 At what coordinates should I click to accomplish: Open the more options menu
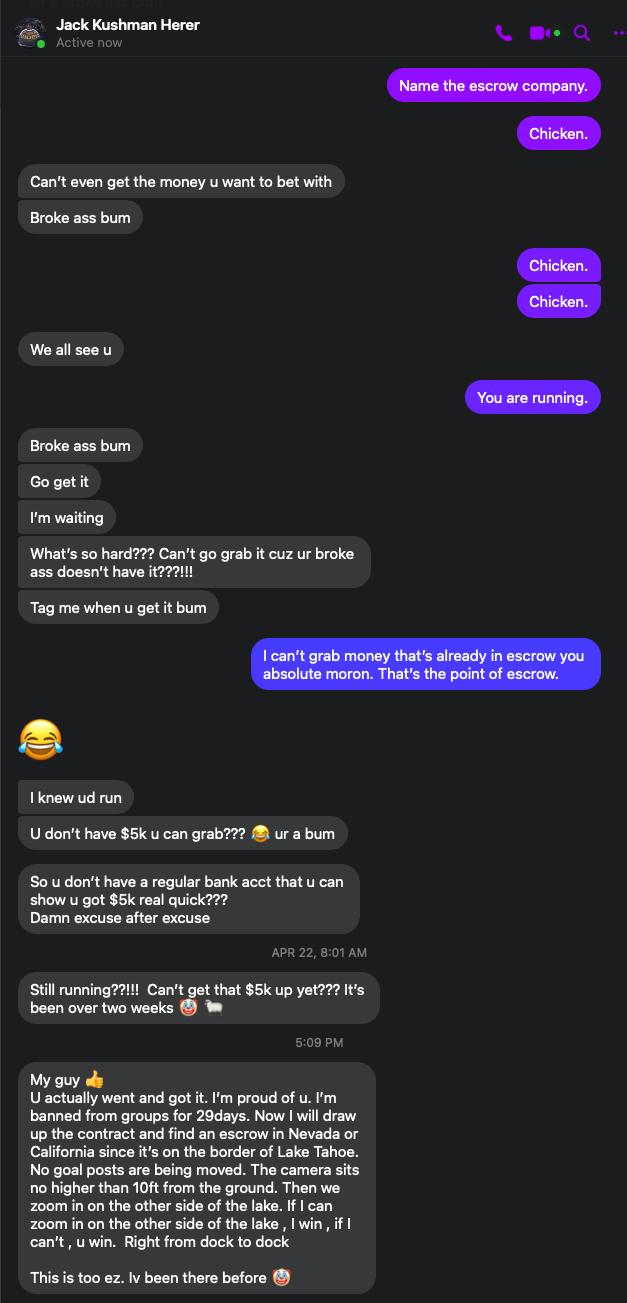[617, 33]
